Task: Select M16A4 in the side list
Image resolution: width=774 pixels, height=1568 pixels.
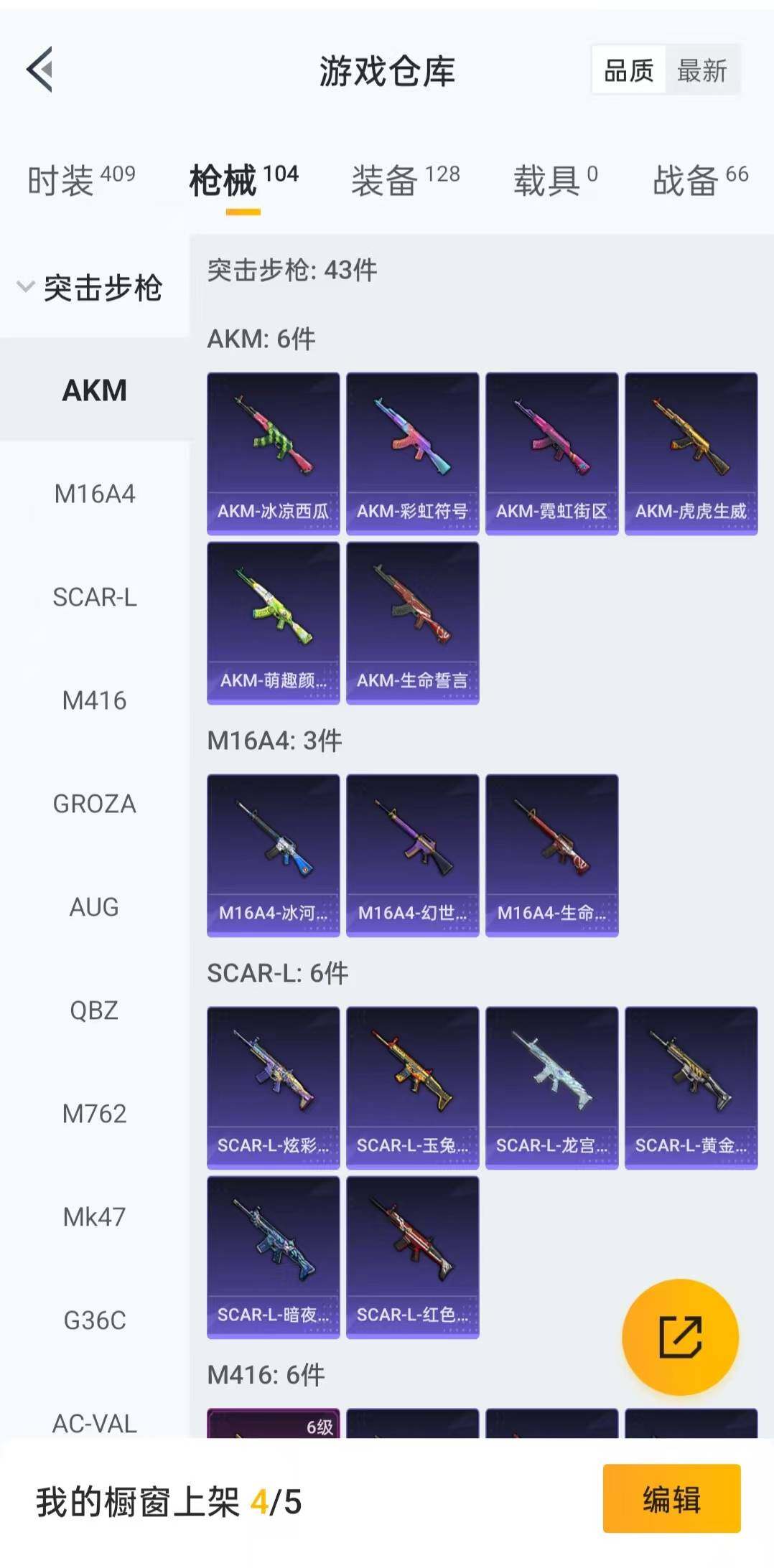Action: point(94,494)
